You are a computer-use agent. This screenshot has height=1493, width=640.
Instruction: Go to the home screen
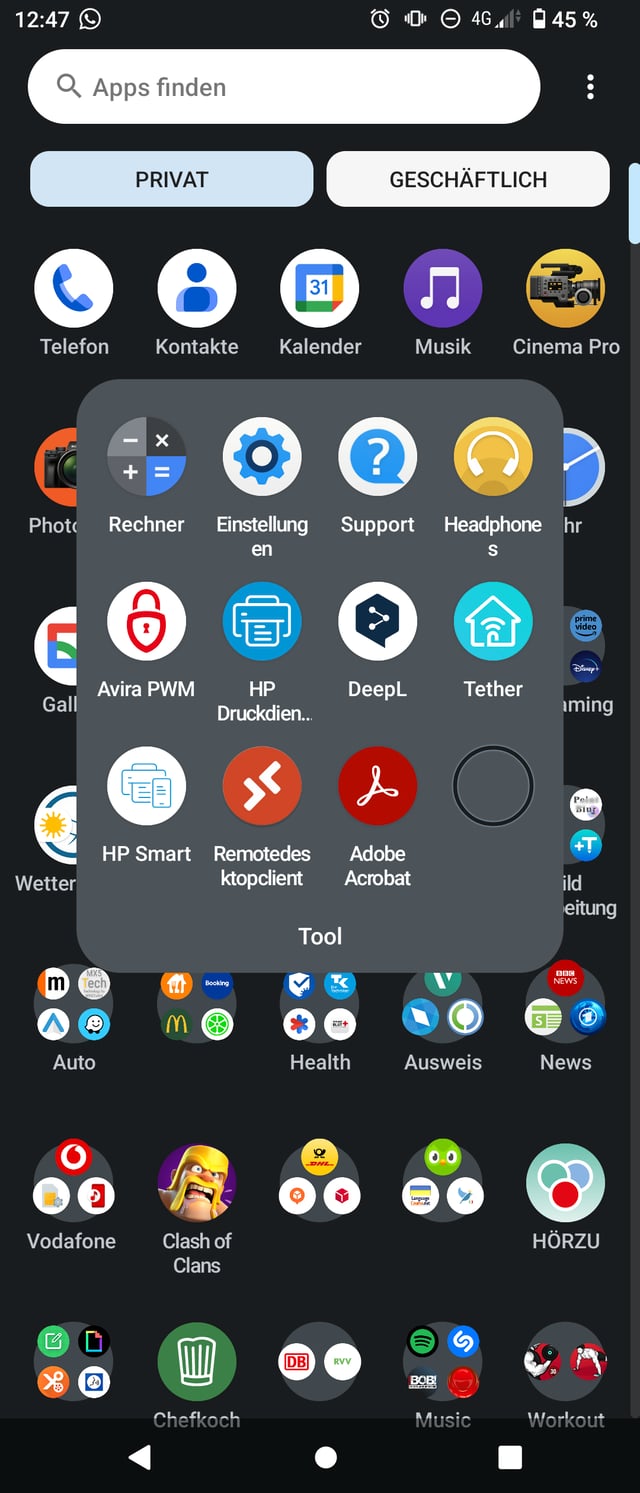tap(325, 1457)
